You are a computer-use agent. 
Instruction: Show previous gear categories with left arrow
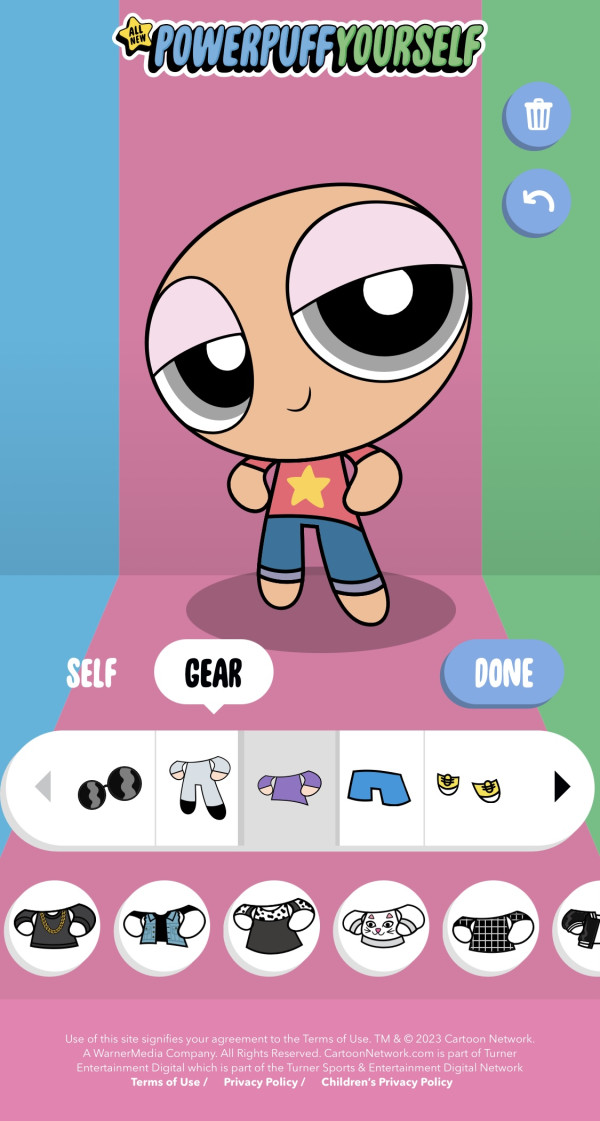click(x=42, y=787)
